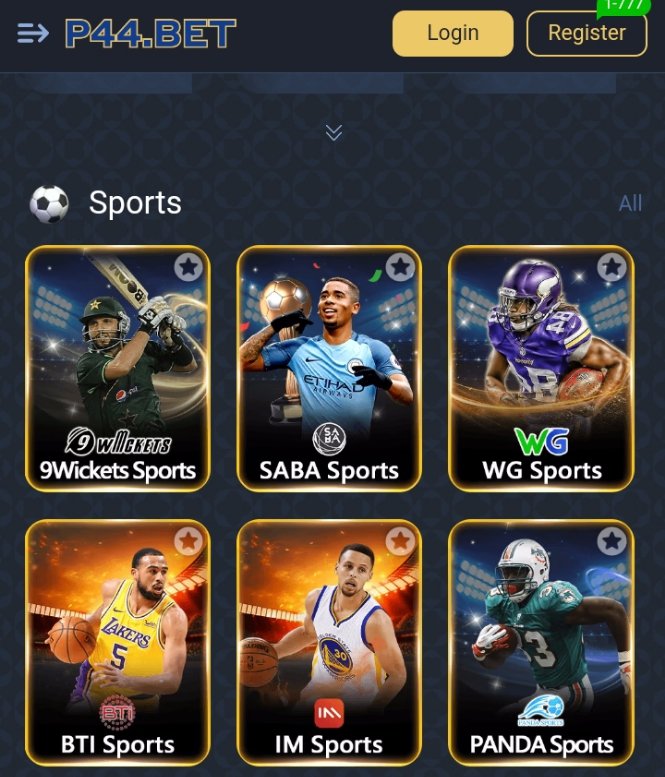665x777 pixels.
Task: Open the 9Wickets Sports card
Action: [118, 370]
